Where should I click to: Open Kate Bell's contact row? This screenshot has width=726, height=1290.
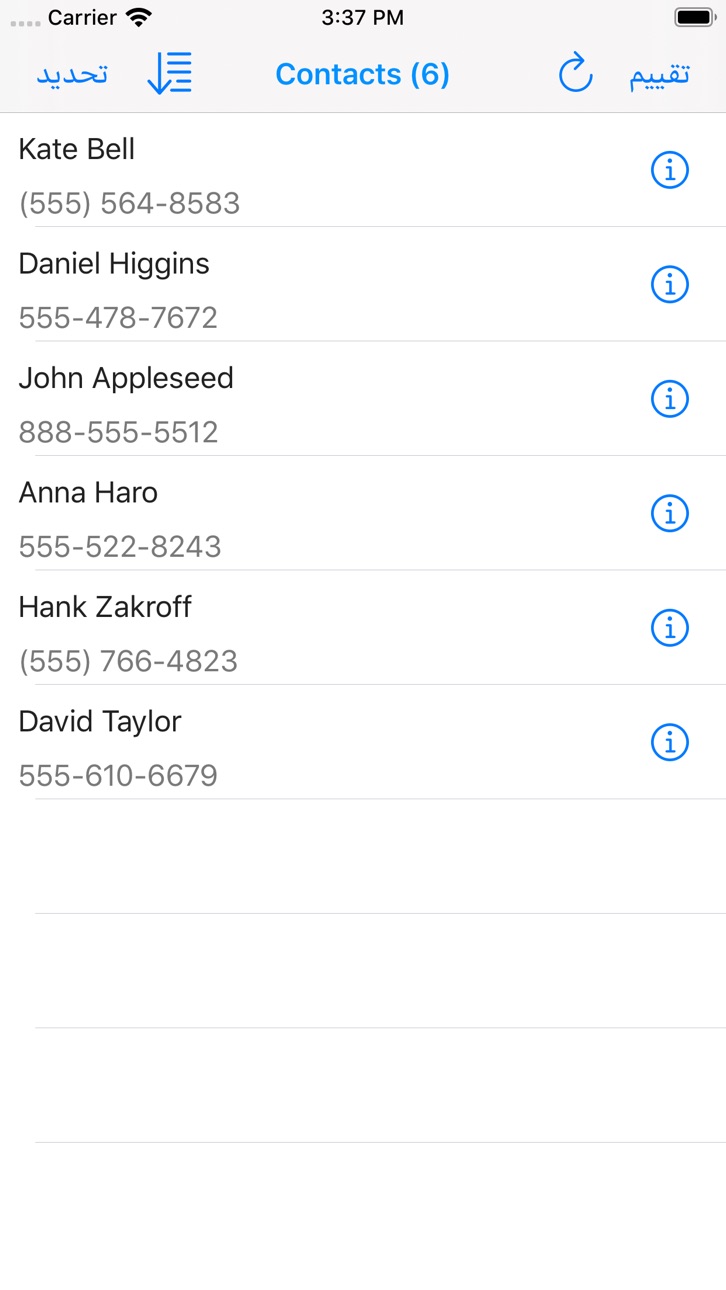[x=363, y=170]
